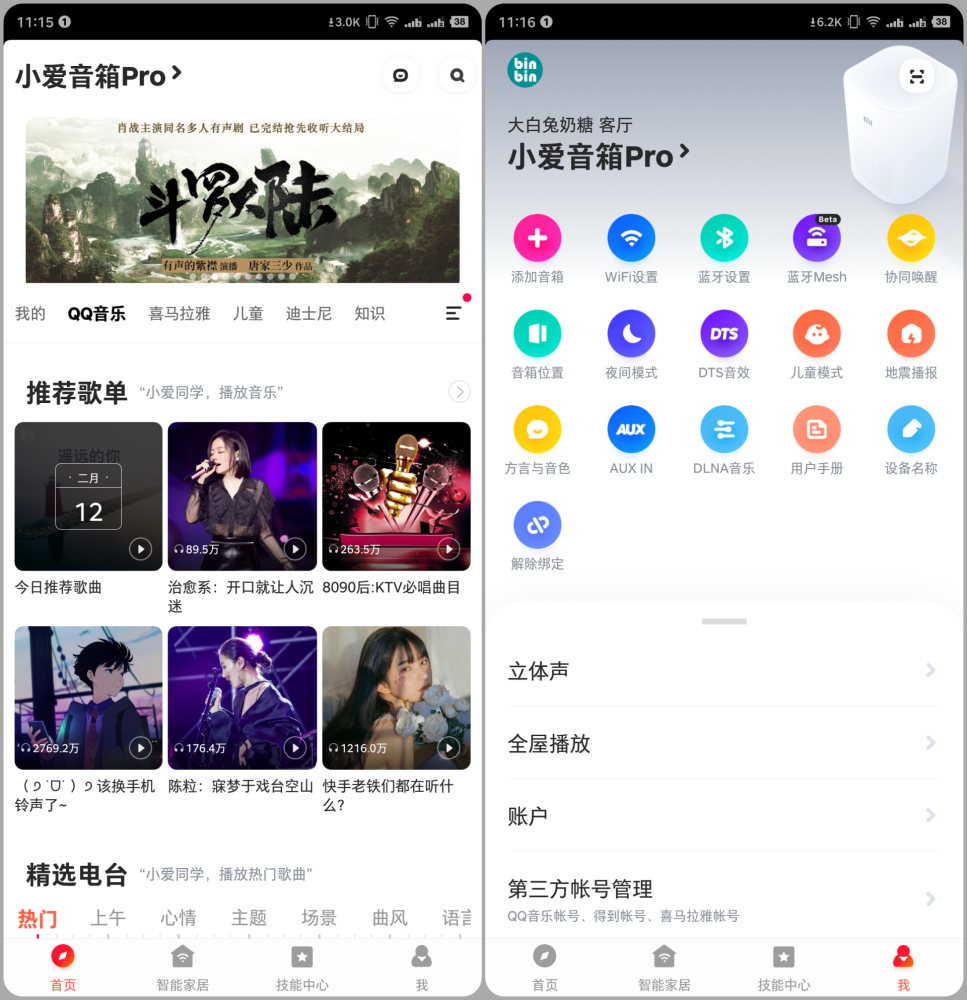
Task: Open DTS音效 settings
Action: [724, 335]
